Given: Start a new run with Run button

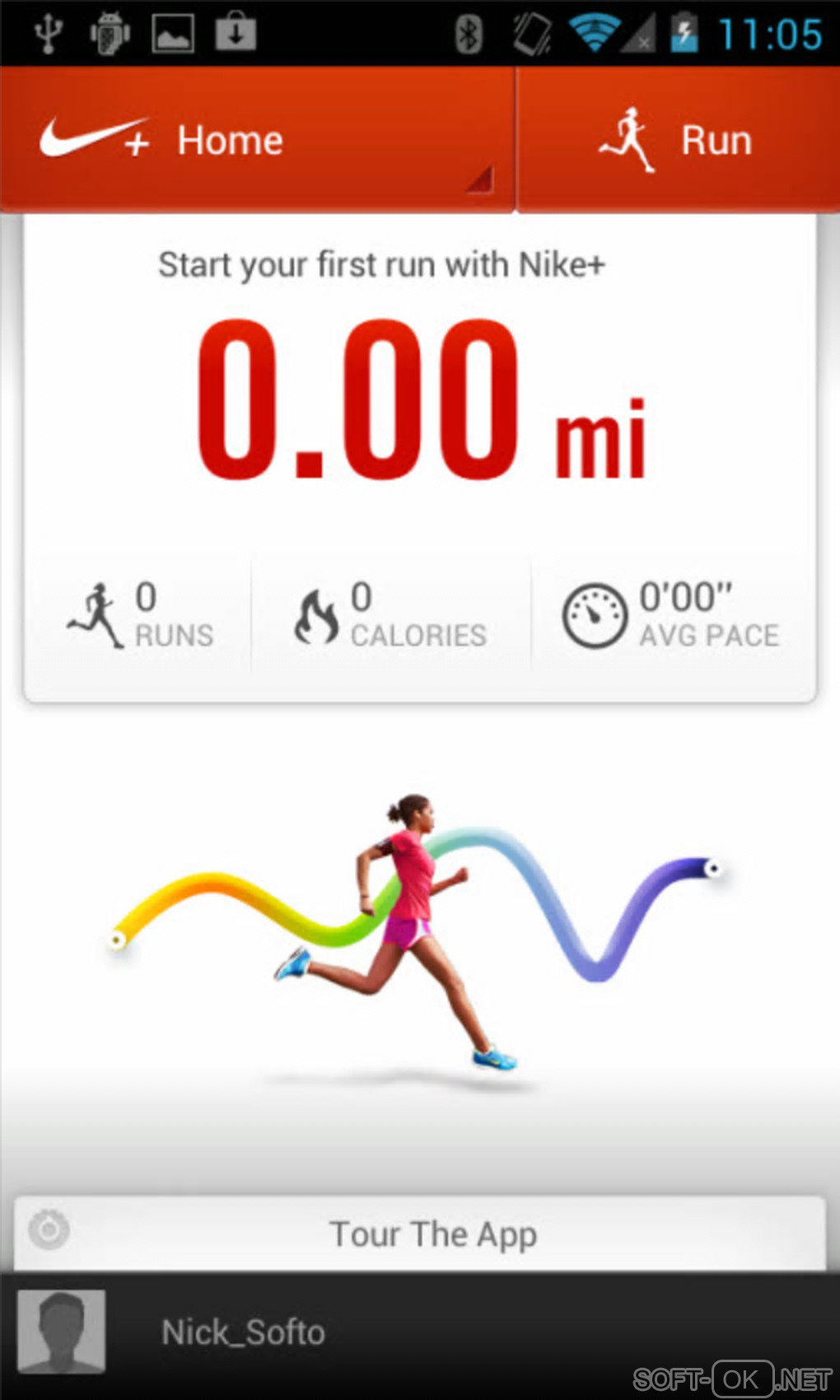Looking at the screenshot, I should [x=677, y=140].
